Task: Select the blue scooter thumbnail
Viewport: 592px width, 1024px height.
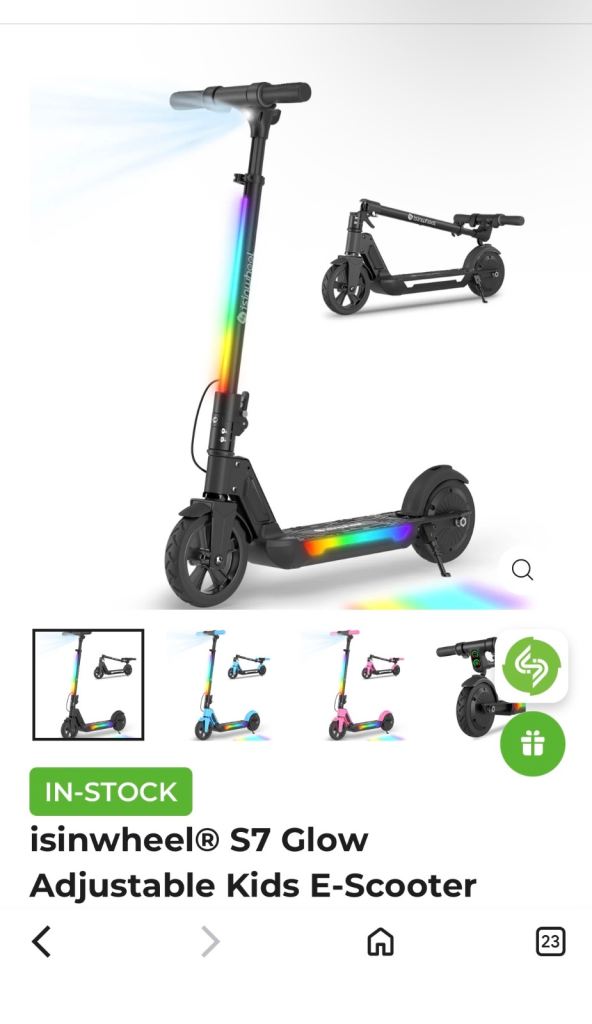Action: click(222, 684)
